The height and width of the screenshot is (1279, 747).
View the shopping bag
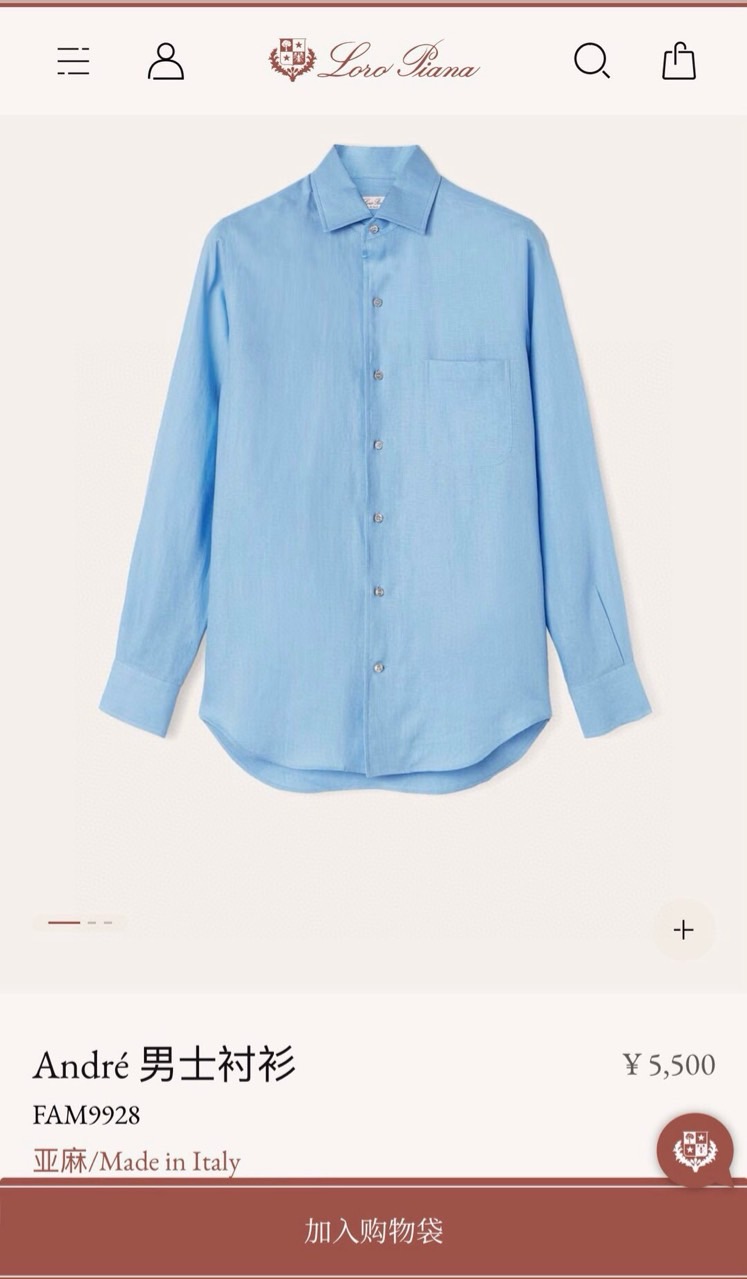click(679, 61)
